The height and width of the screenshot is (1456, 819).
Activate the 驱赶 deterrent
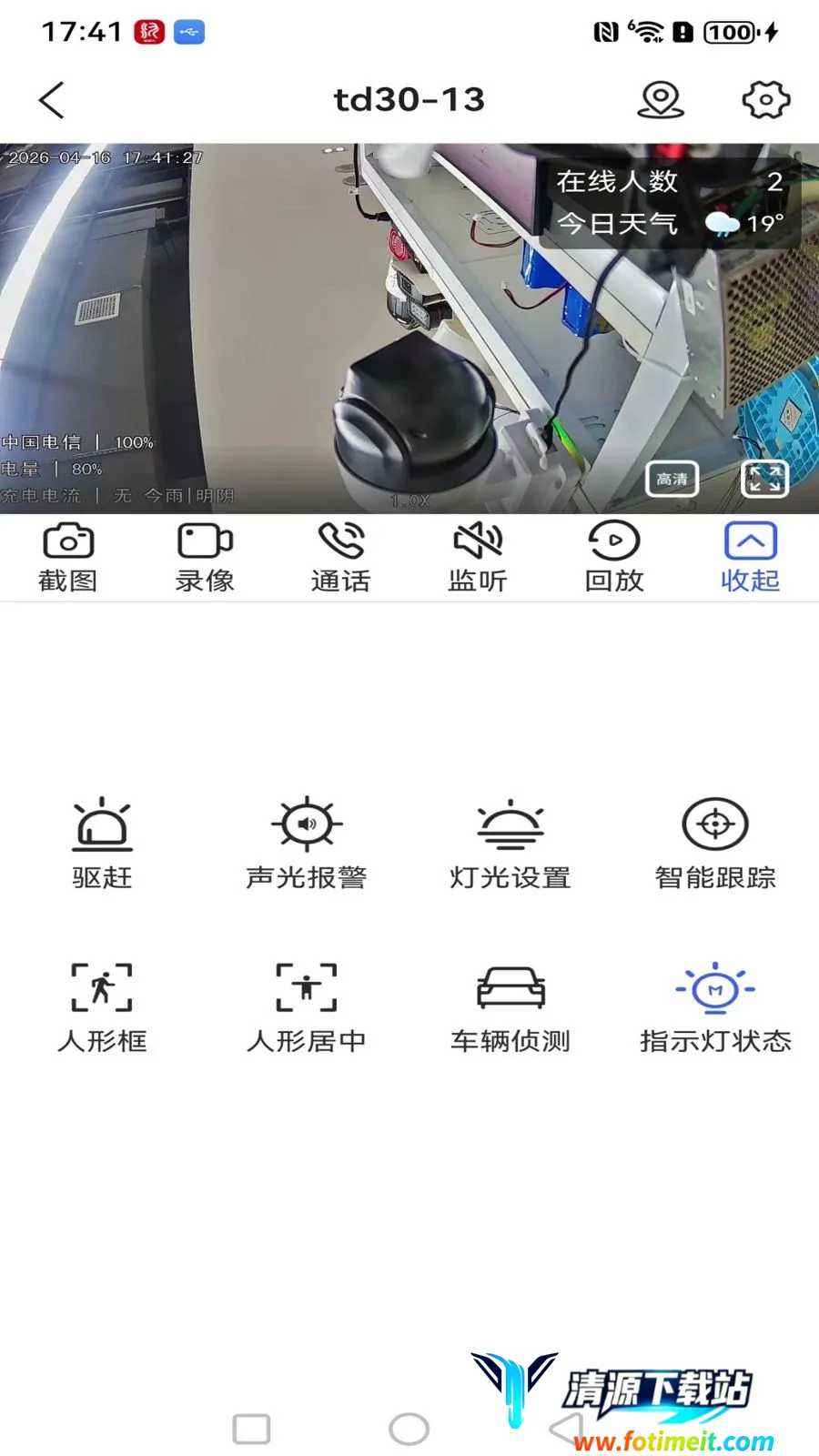[102, 844]
